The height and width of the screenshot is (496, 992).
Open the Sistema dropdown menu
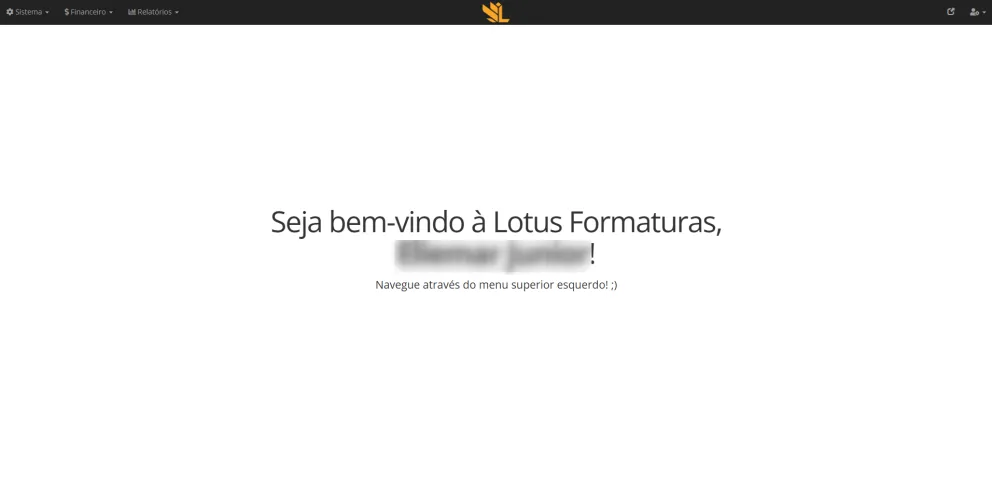click(28, 12)
